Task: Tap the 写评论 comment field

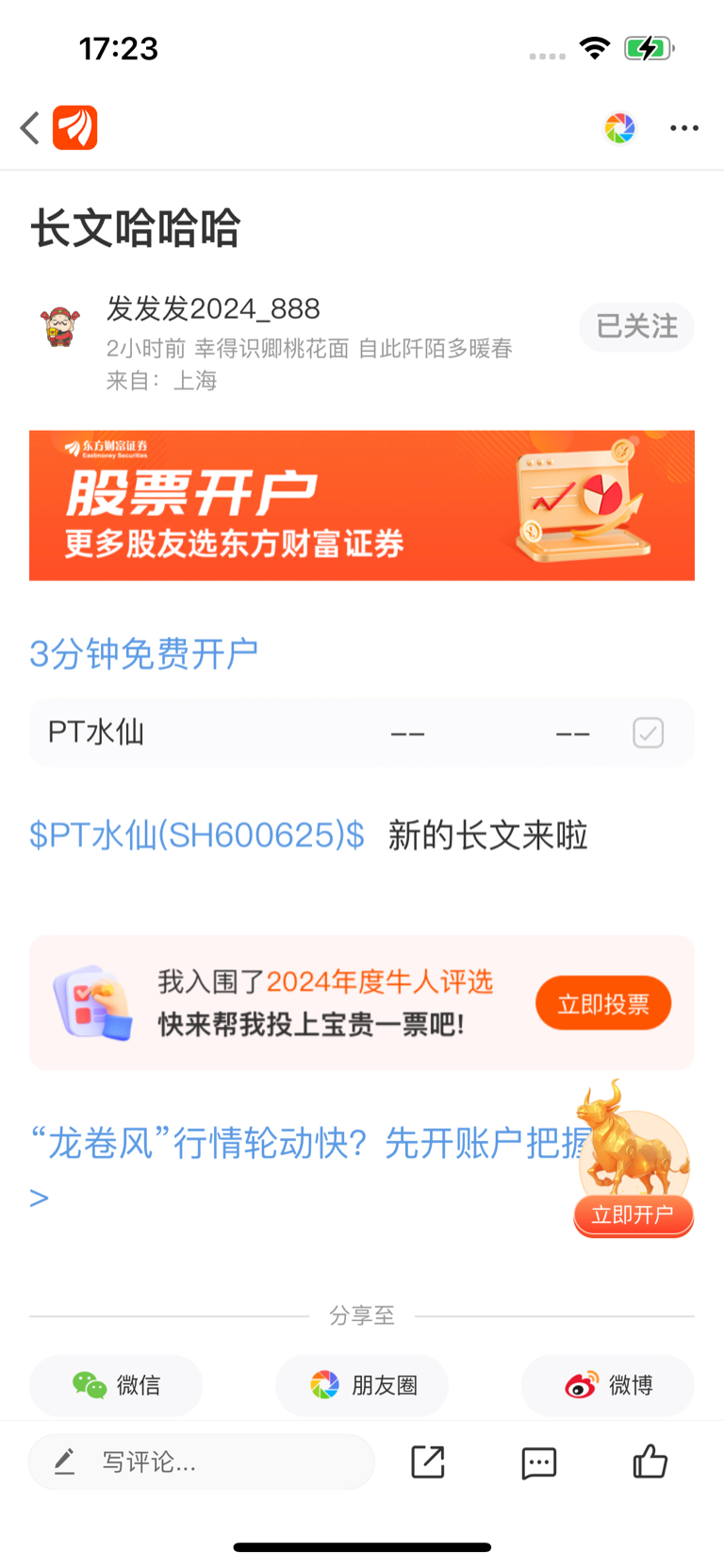Action: 202,1462
